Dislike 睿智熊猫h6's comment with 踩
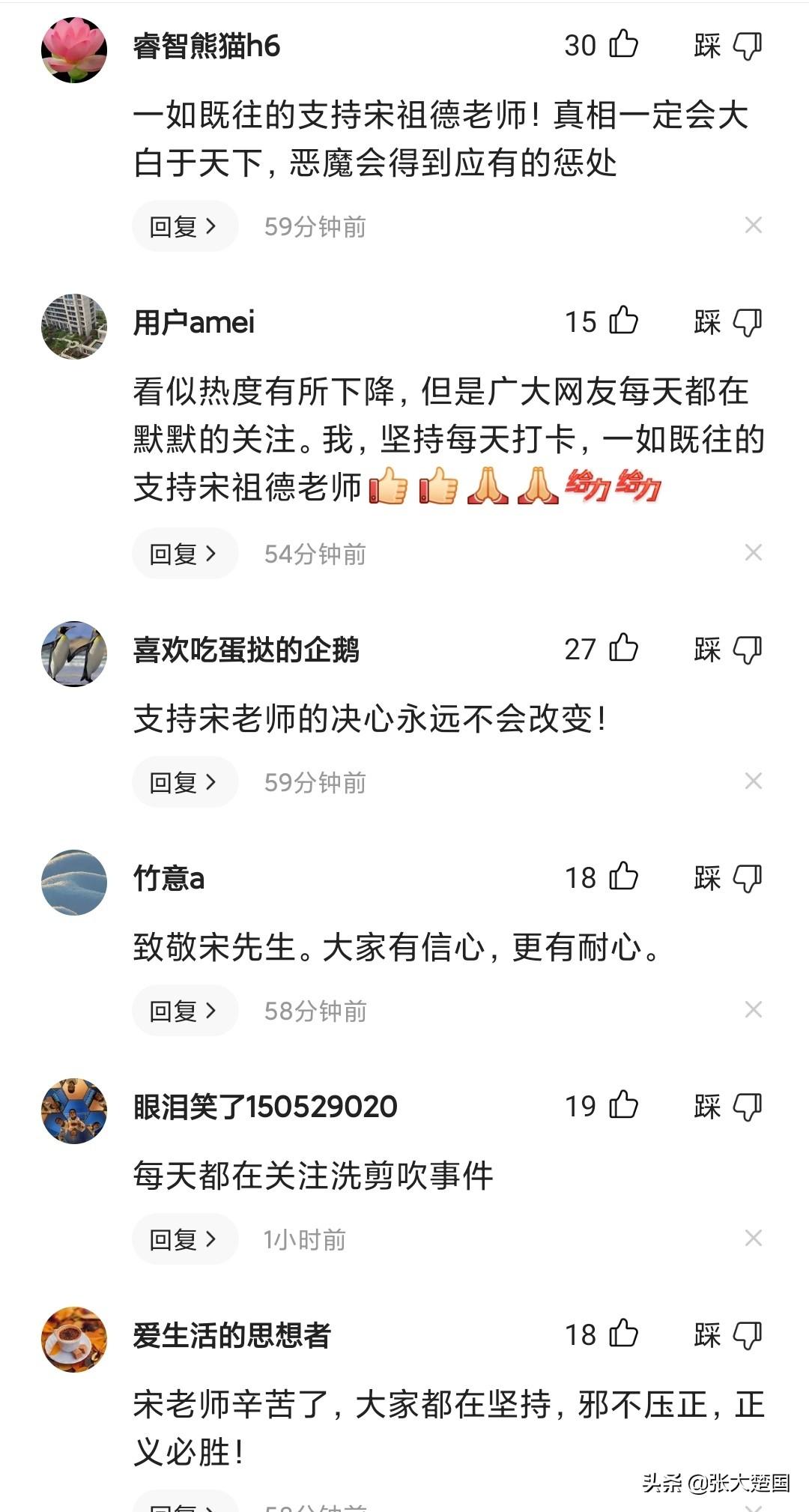This screenshot has height=1512, width=809. 727,46
